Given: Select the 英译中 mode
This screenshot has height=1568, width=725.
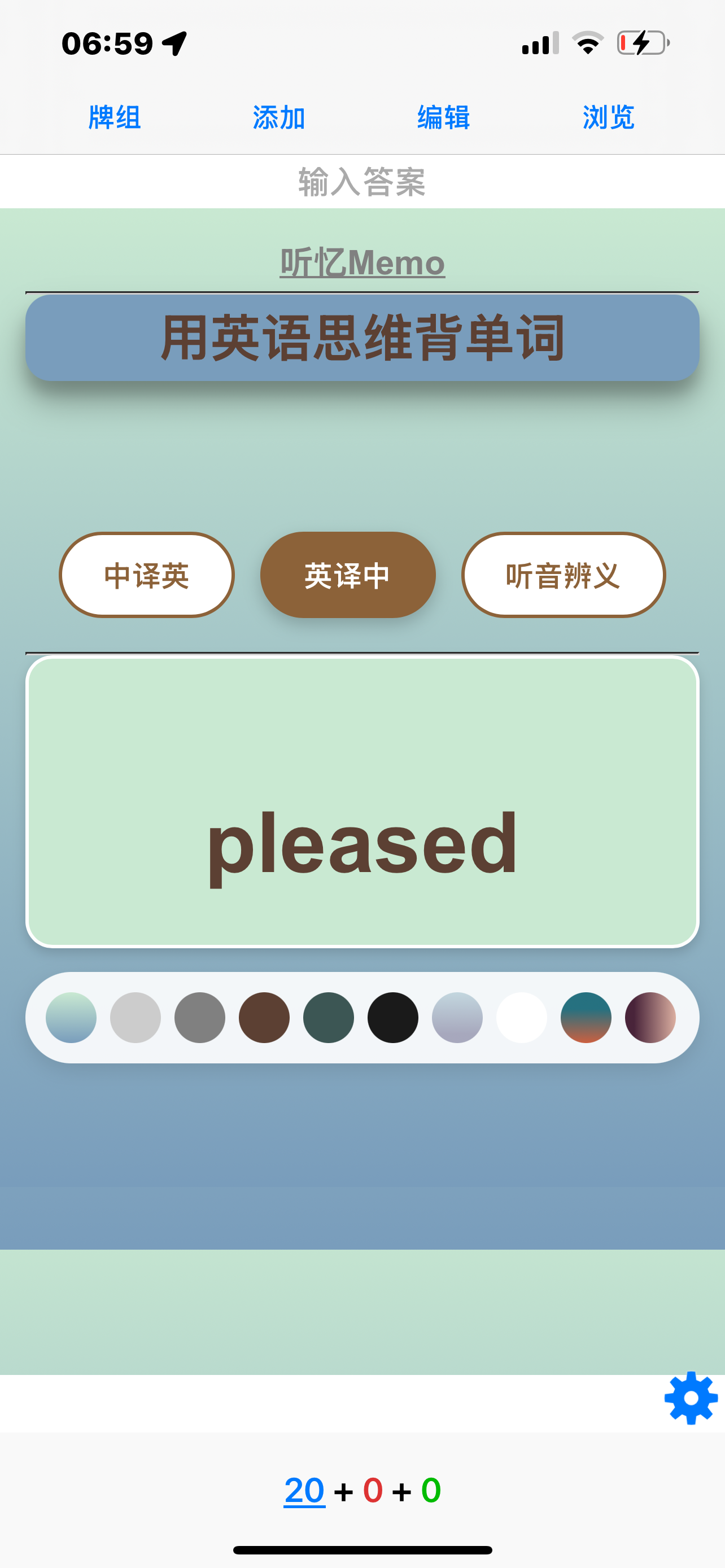Looking at the screenshot, I should click(348, 575).
